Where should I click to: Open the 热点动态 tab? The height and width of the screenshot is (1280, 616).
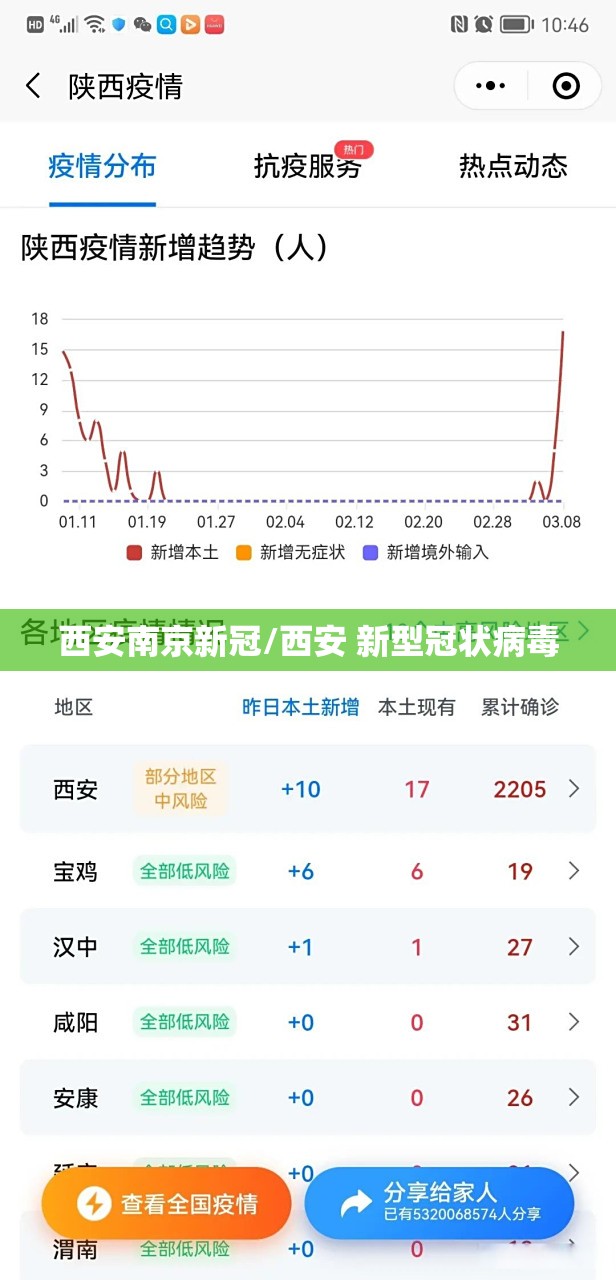point(513,166)
